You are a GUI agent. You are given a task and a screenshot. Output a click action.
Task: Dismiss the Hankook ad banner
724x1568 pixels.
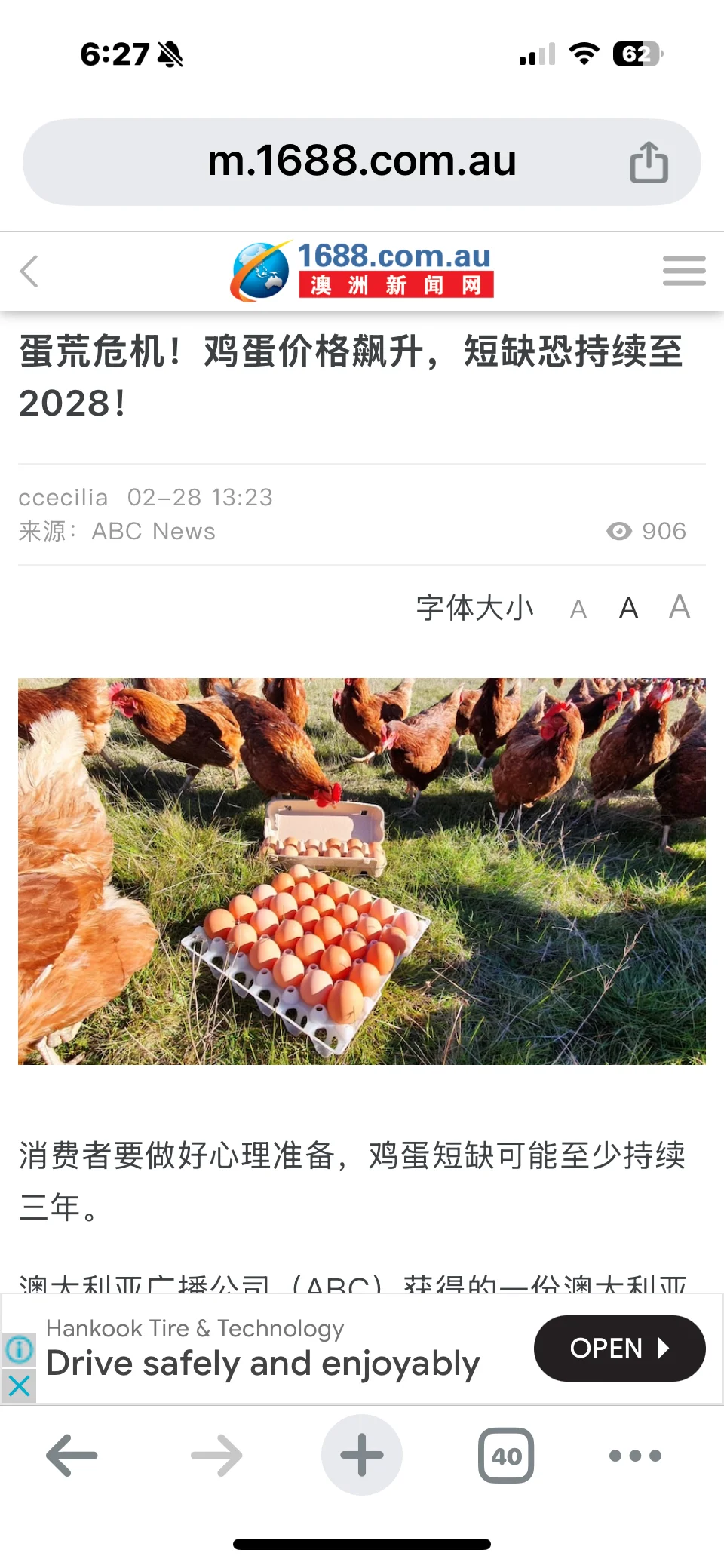(20, 1385)
